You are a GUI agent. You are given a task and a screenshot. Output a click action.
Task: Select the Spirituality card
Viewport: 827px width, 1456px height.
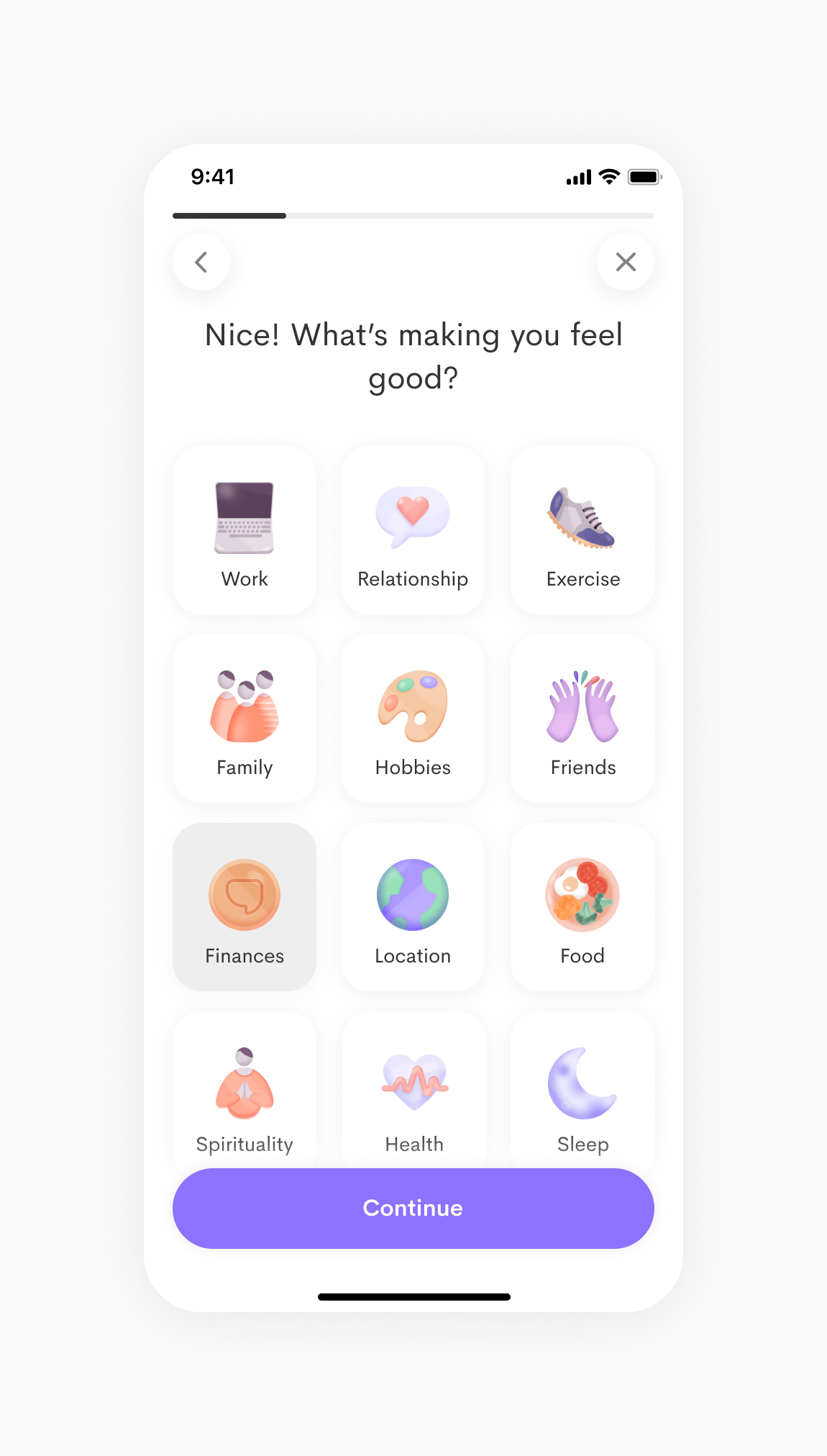tap(245, 1090)
